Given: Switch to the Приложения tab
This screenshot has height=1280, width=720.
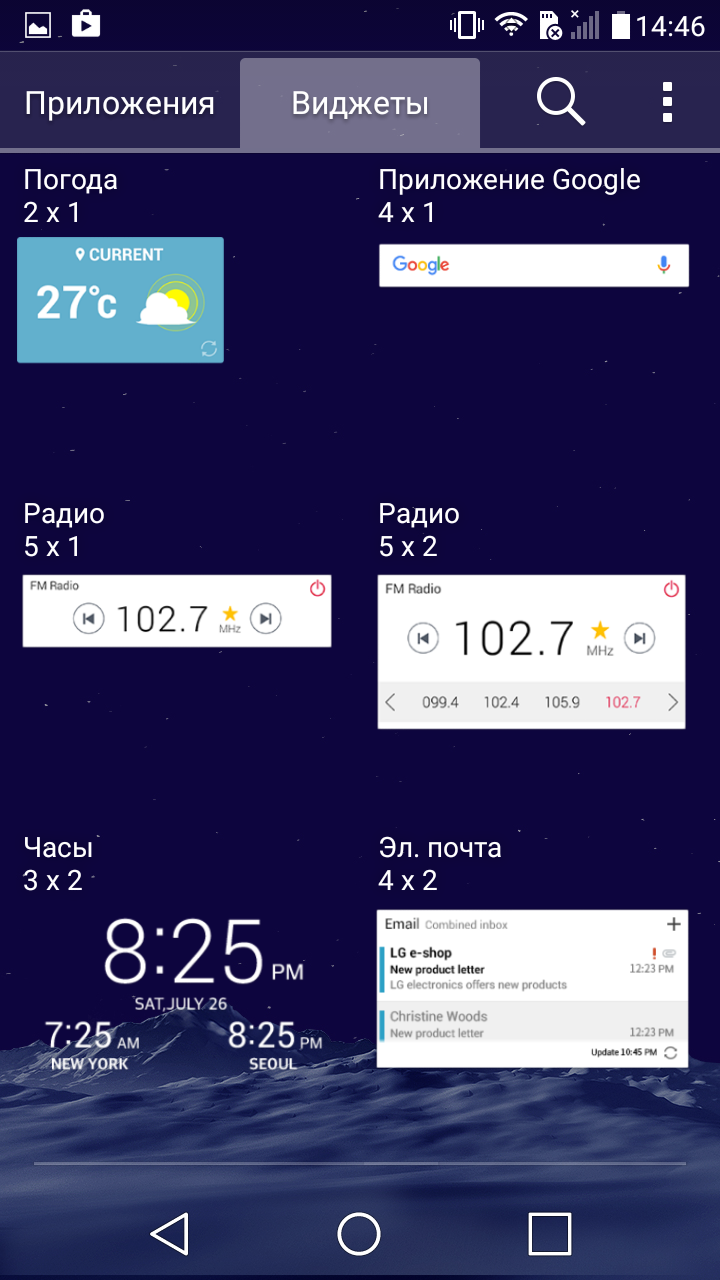Looking at the screenshot, I should pos(120,104).
